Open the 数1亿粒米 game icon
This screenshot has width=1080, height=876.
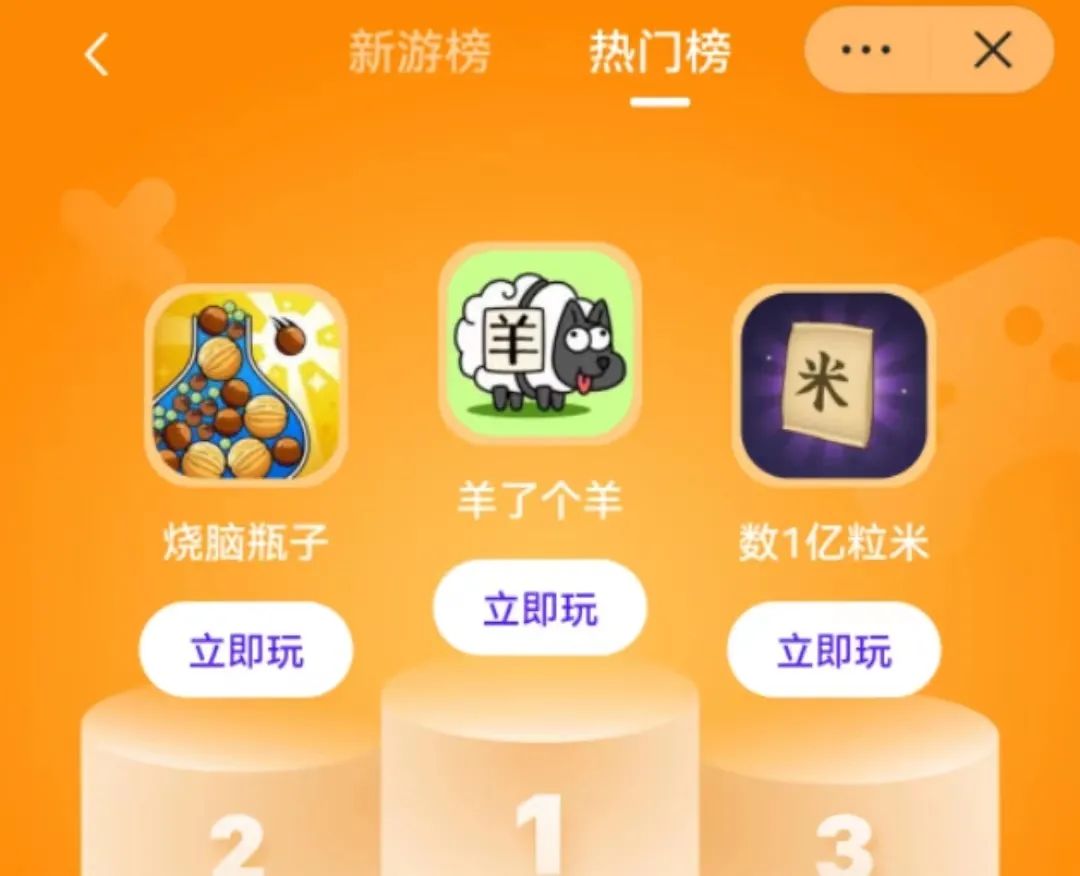pyautogui.click(x=834, y=386)
